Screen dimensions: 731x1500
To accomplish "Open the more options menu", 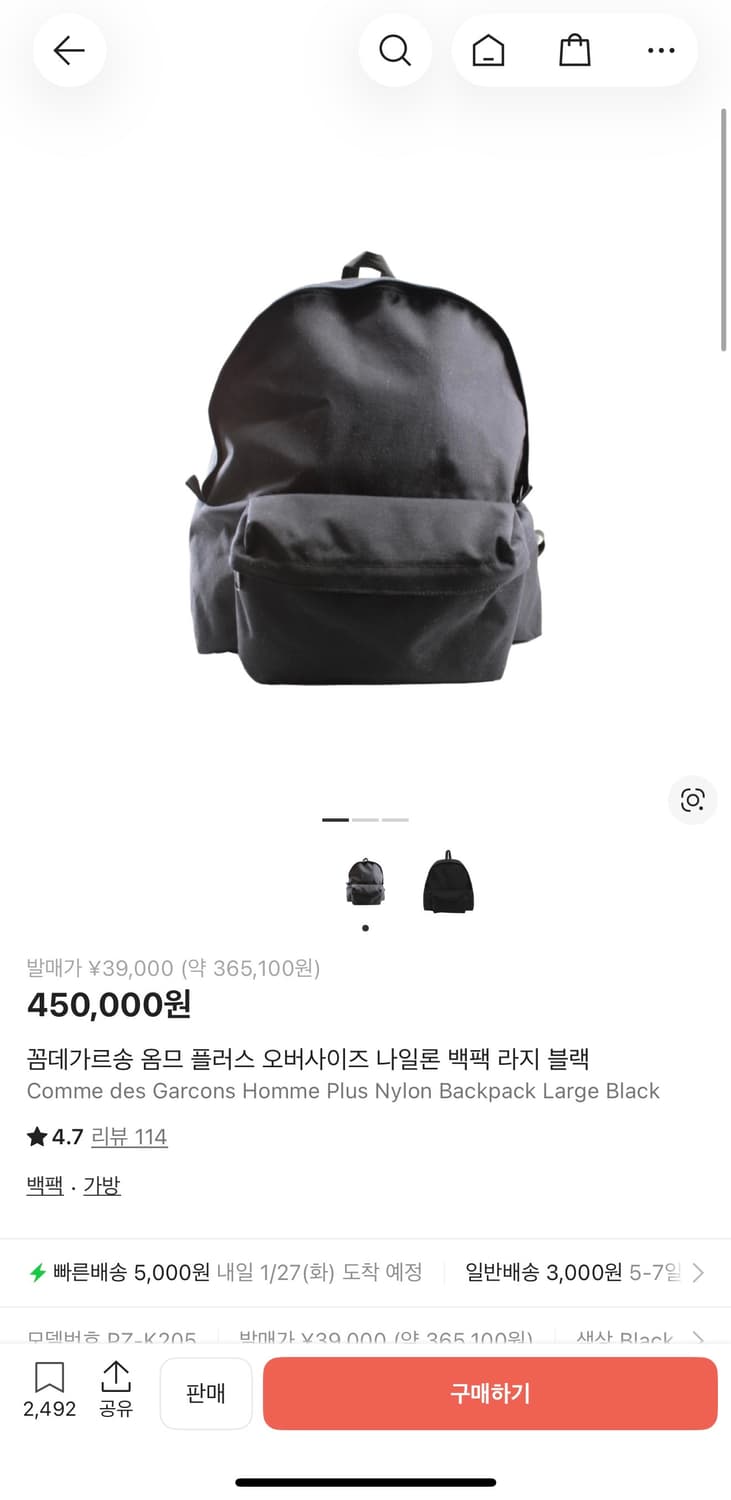I will click(x=661, y=50).
